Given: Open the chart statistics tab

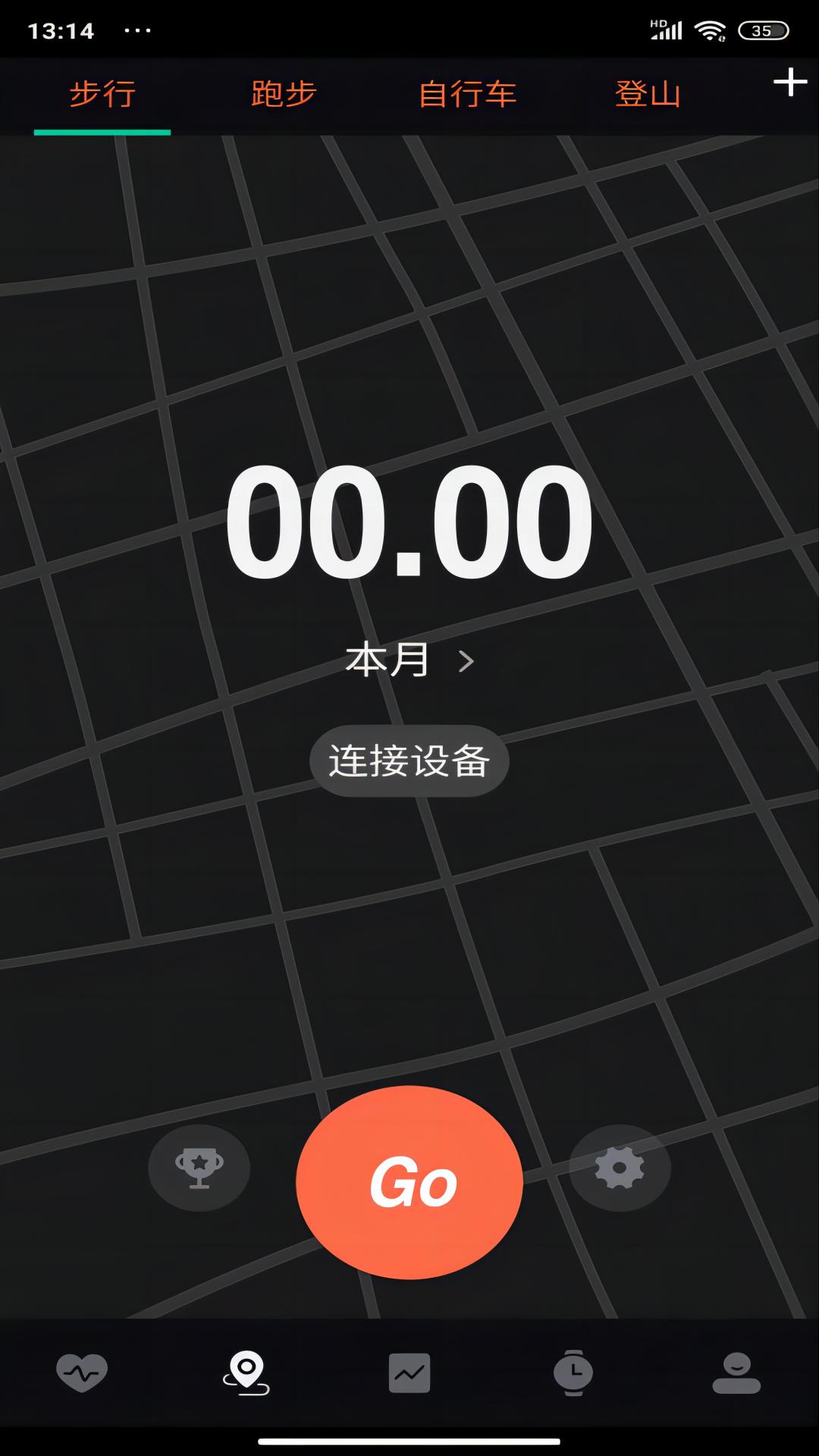Looking at the screenshot, I should [x=409, y=1373].
